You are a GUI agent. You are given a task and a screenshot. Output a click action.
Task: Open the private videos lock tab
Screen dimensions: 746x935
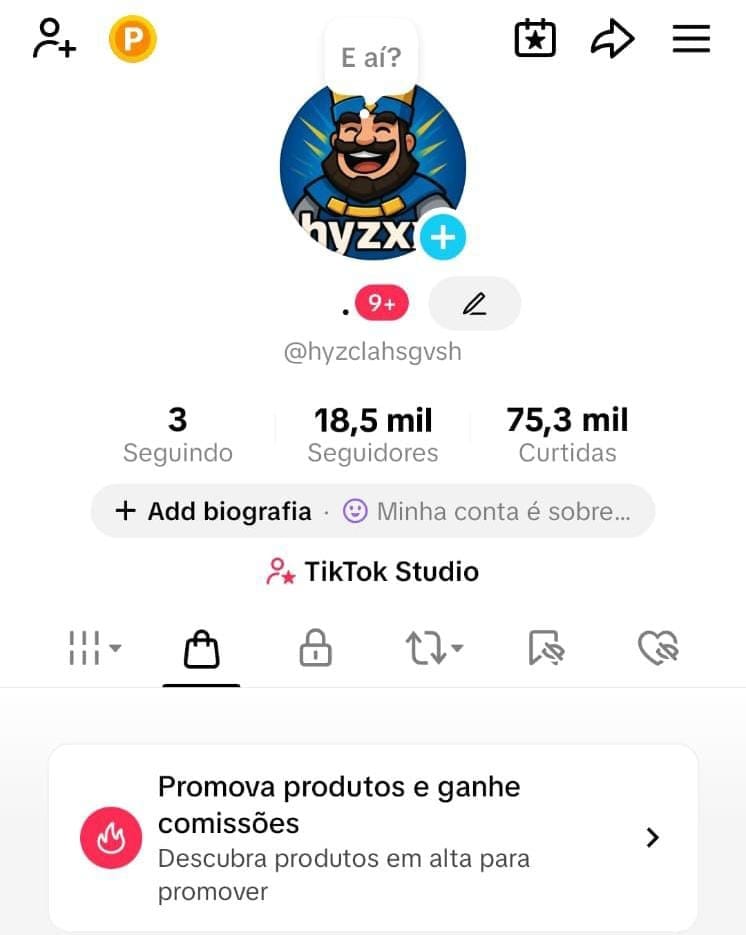(x=315, y=648)
